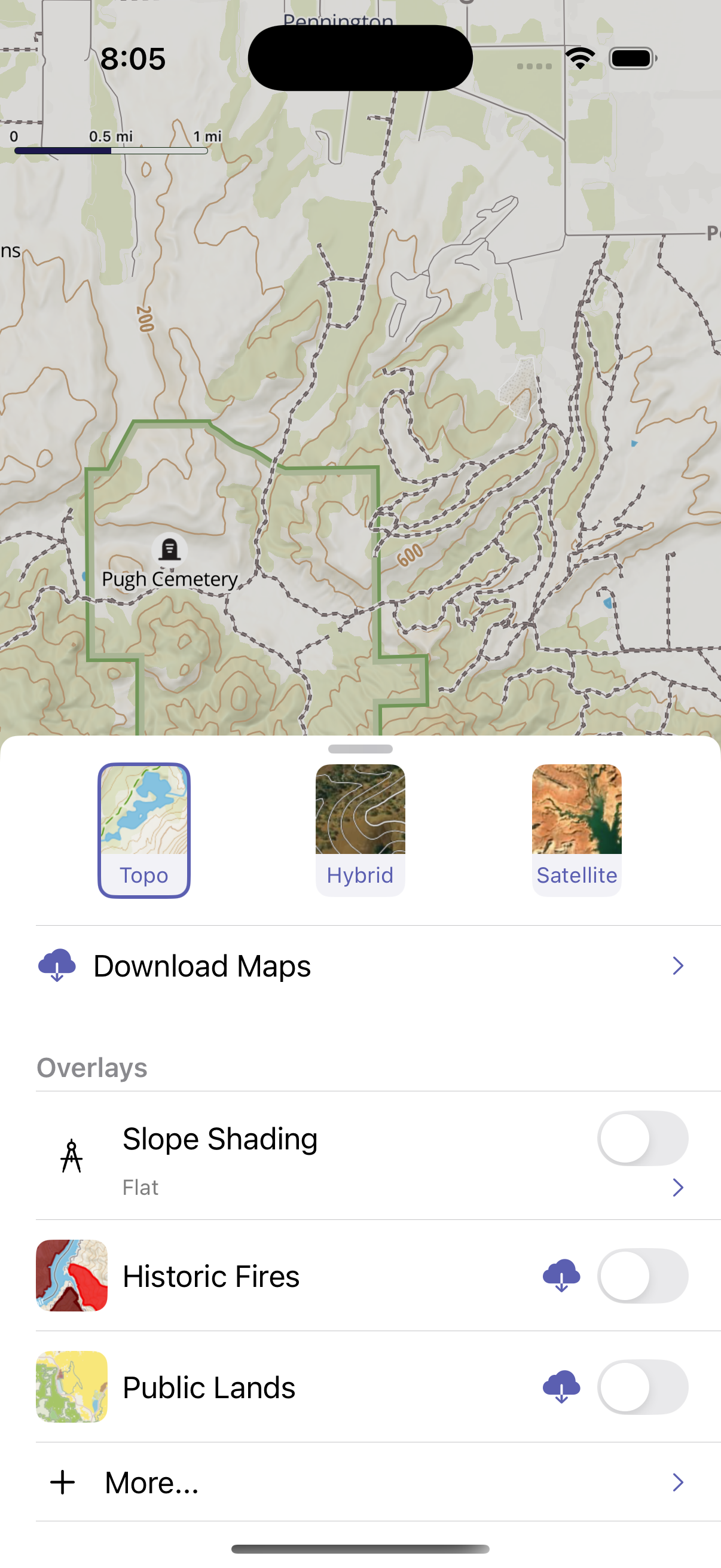This screenshot has height=1568, width=721.
Task: Switch to the Hybrid map layer
Action: 360,829
